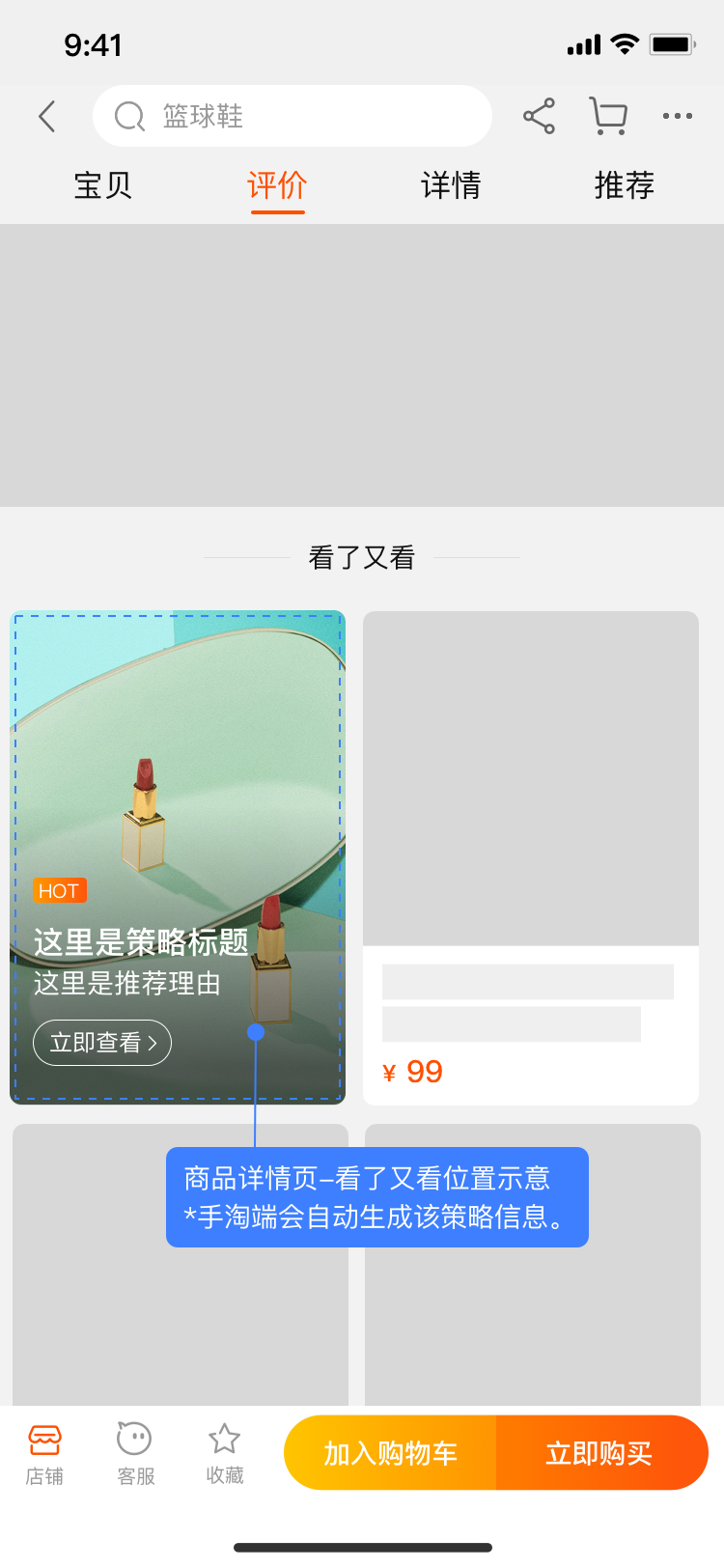Open the shopping cart icon
This screenshot has height=1568, width=724.
608,117
